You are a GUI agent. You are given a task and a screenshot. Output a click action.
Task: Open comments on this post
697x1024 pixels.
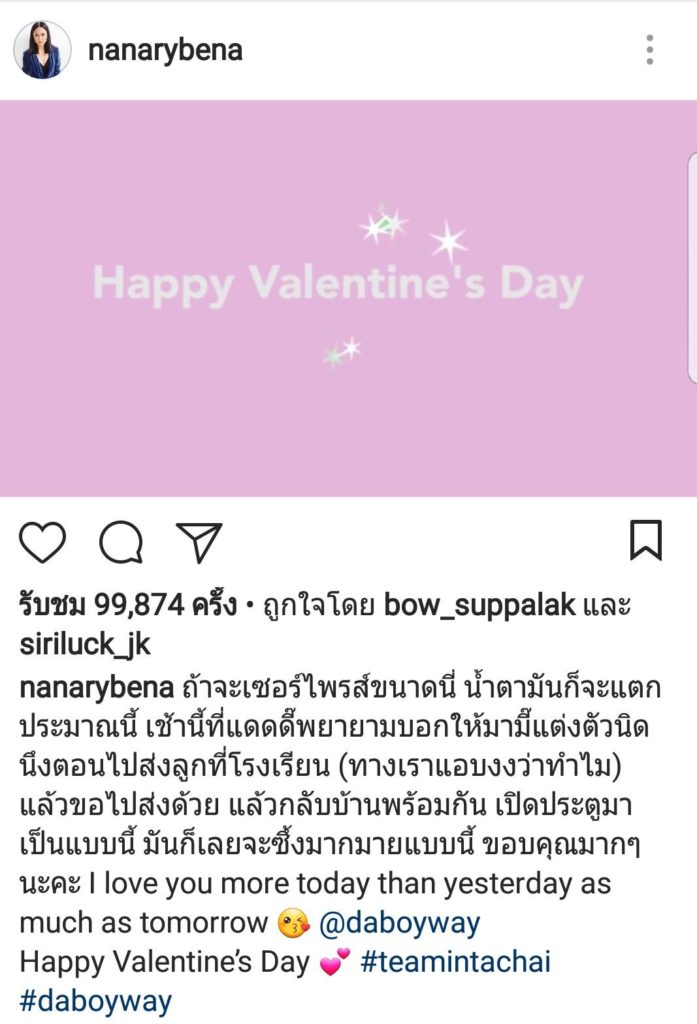point(121,541)
